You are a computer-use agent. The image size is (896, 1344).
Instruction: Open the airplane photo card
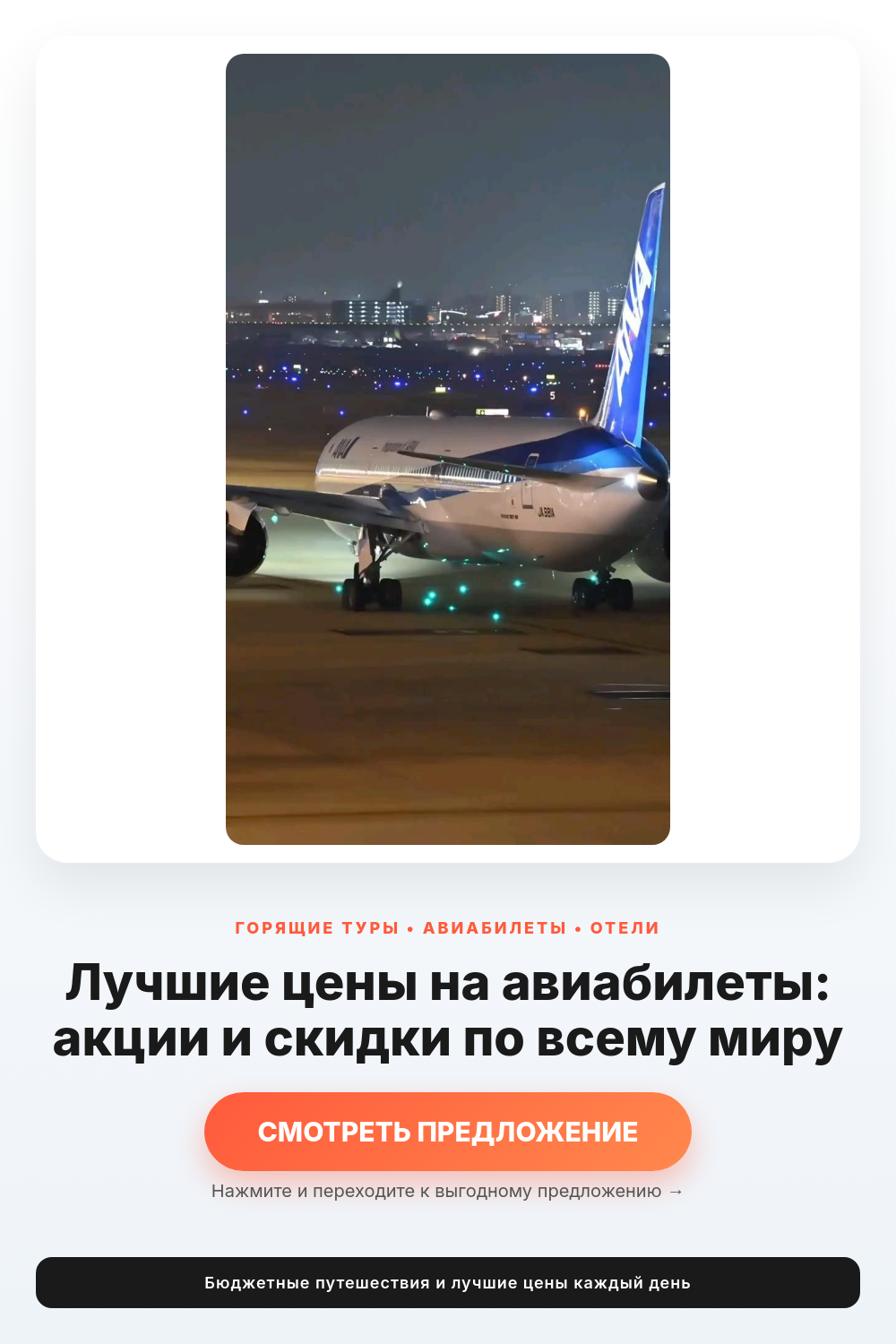point(448,449)
